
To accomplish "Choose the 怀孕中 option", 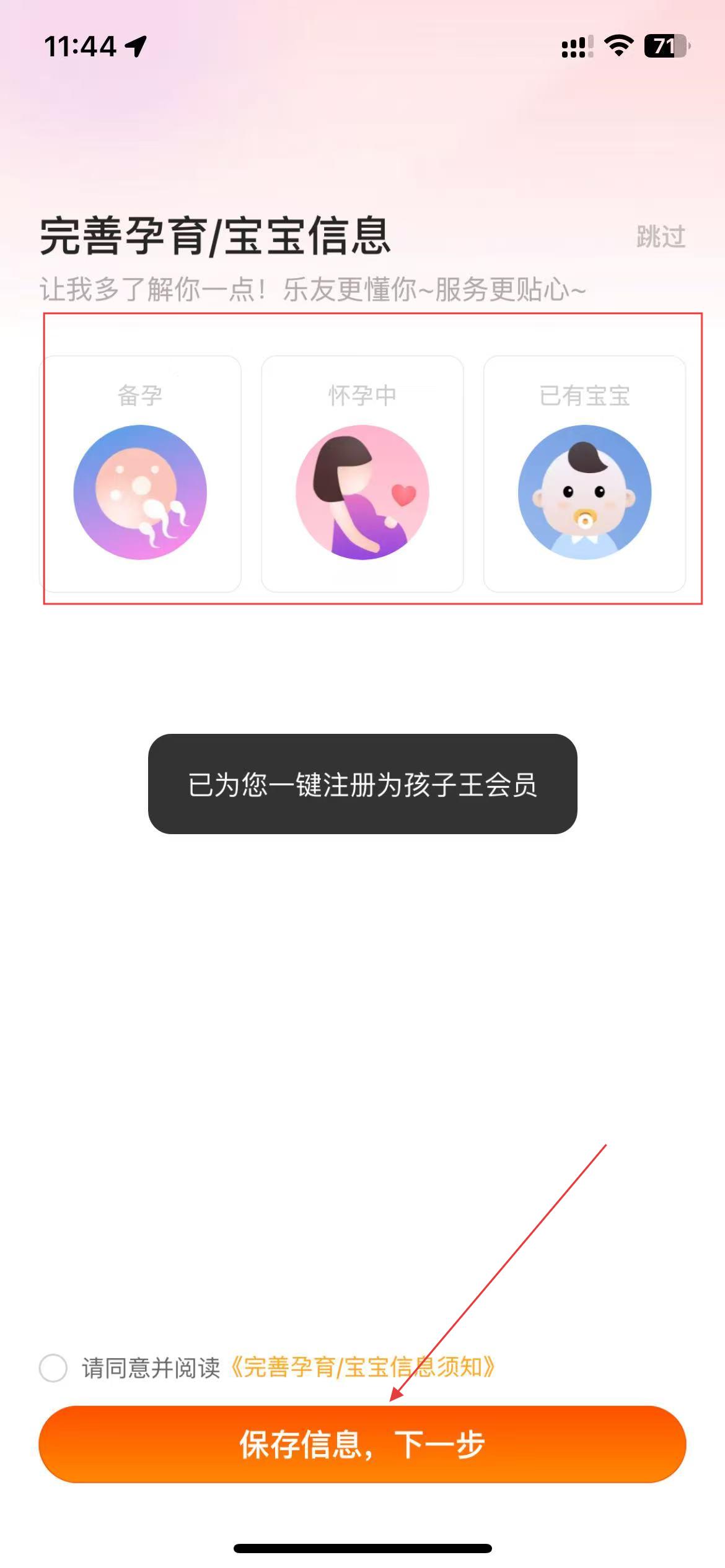I will tap(362, 474).
